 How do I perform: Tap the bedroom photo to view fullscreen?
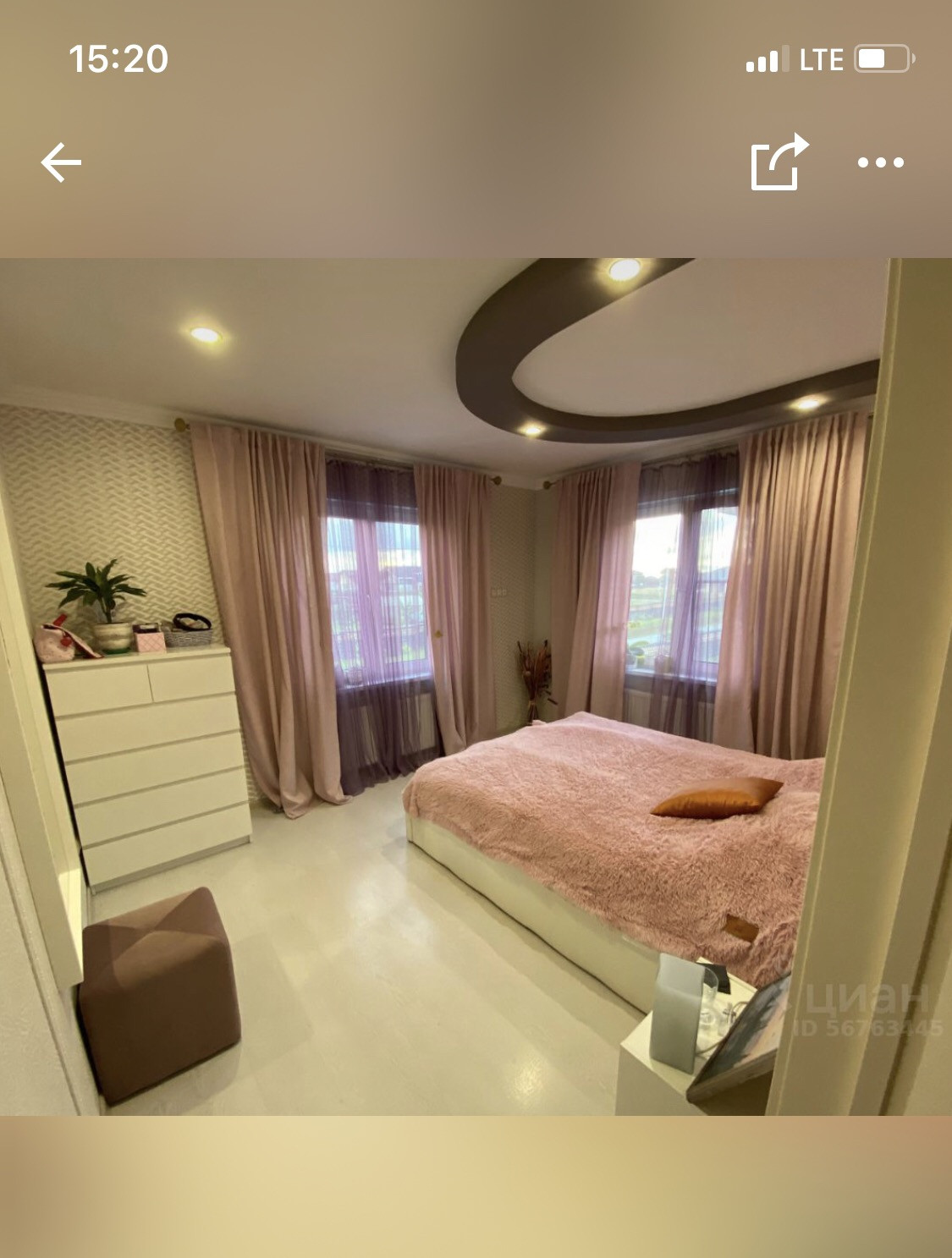point(476,686)
